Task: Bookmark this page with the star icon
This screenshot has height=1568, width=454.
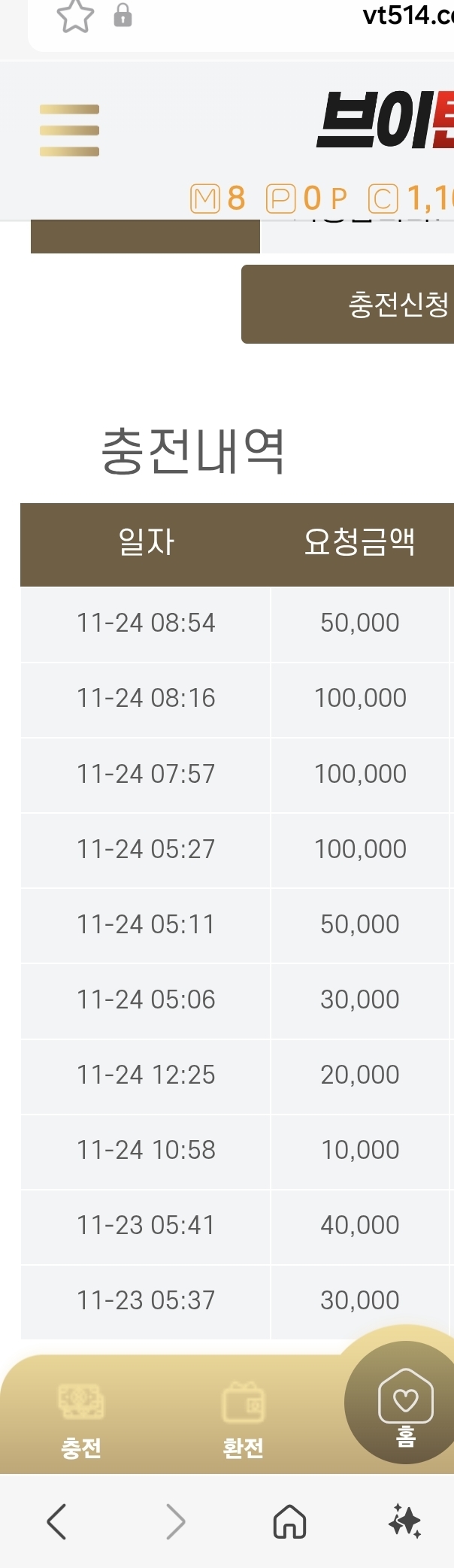Action: point(75,17)
